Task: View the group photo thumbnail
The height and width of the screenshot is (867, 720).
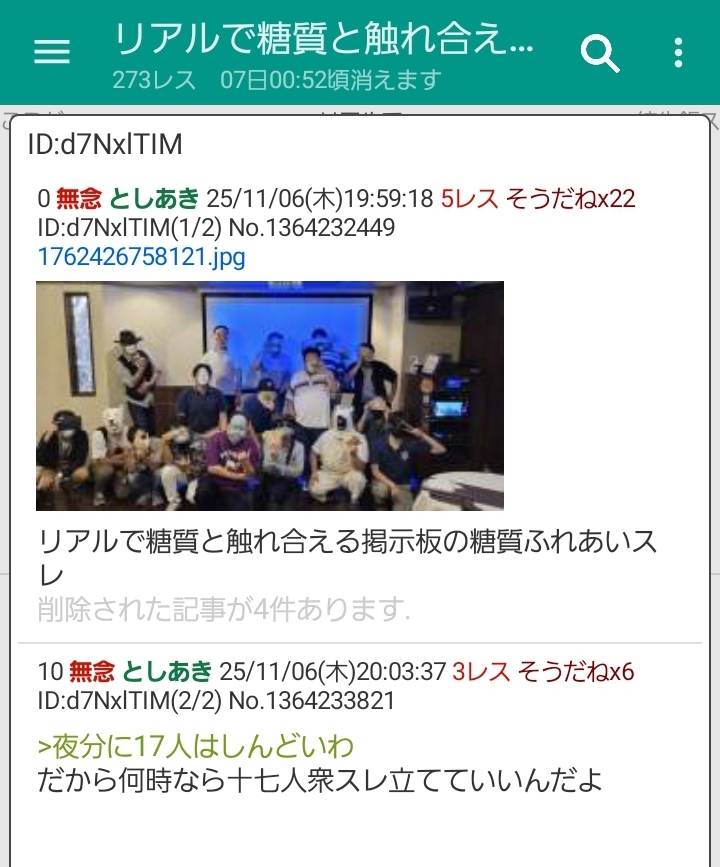Action: click(269, 396)
